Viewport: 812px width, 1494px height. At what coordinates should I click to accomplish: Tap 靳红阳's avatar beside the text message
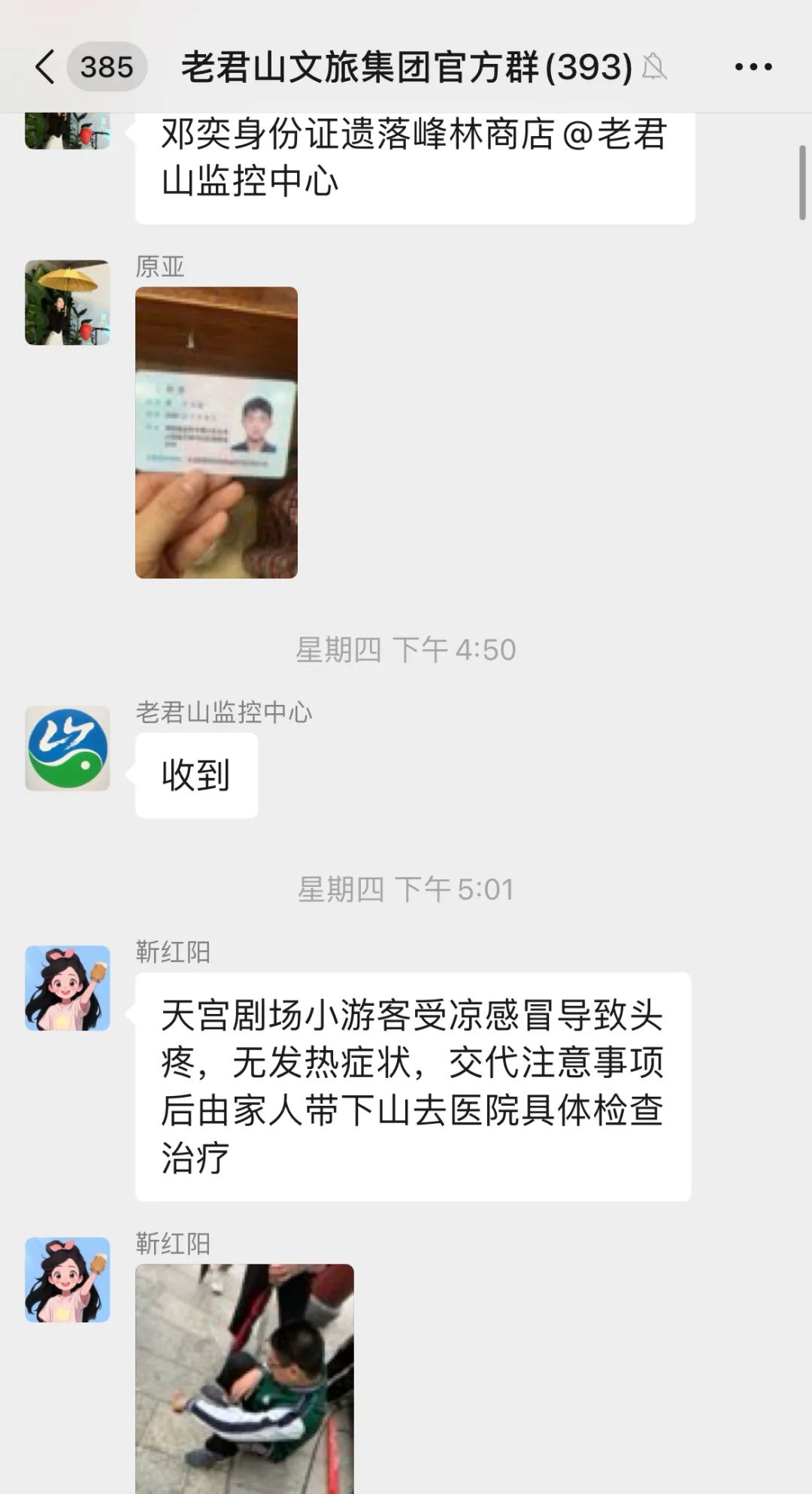[68, 988]
